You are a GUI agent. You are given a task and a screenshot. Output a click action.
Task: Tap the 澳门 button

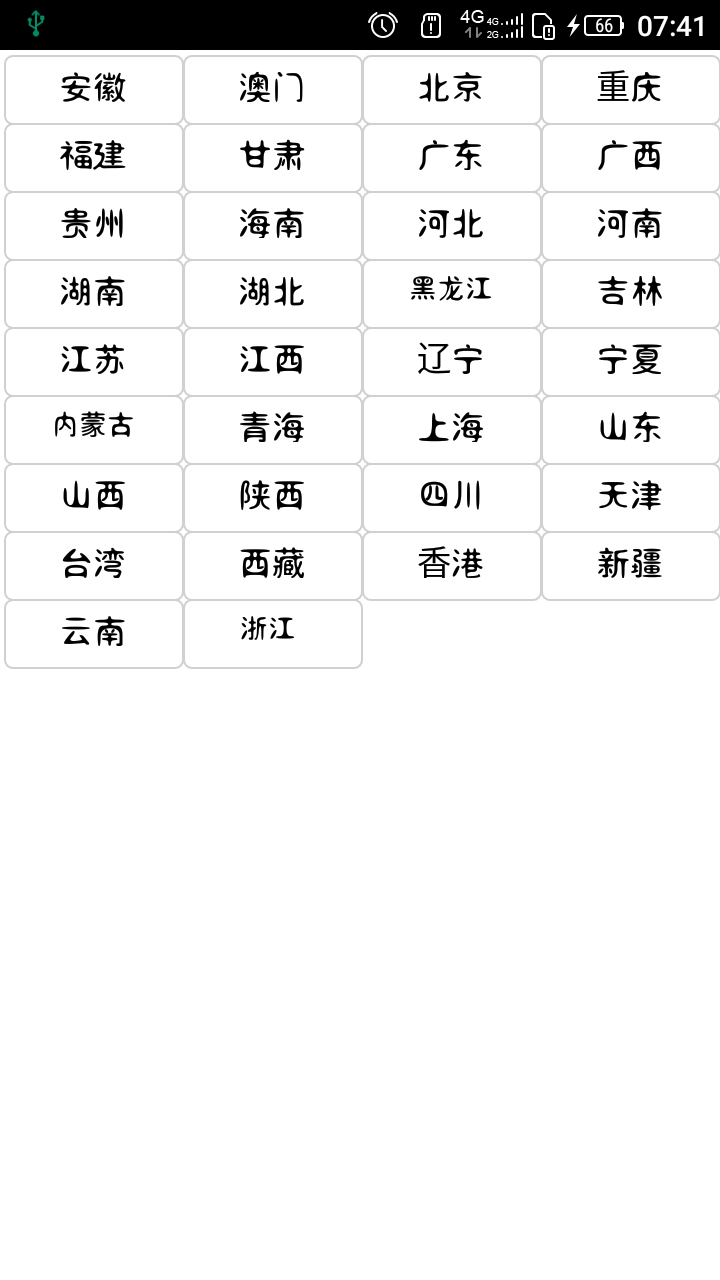[x=273, y=89]
